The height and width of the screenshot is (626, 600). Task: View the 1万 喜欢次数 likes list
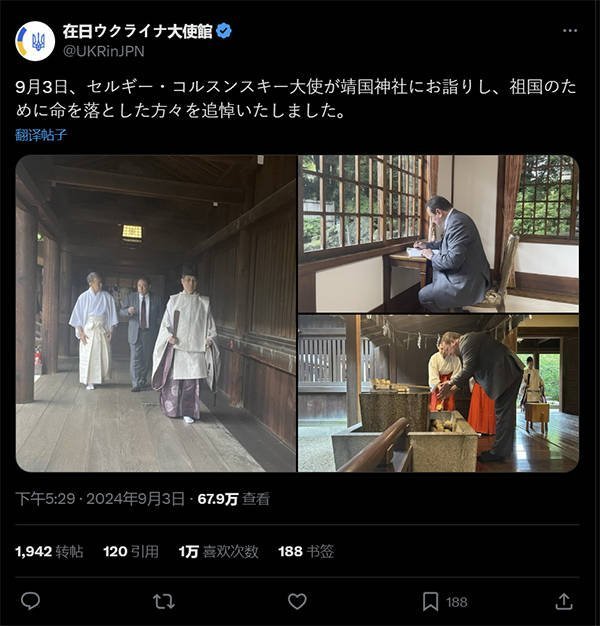(218, 551)
